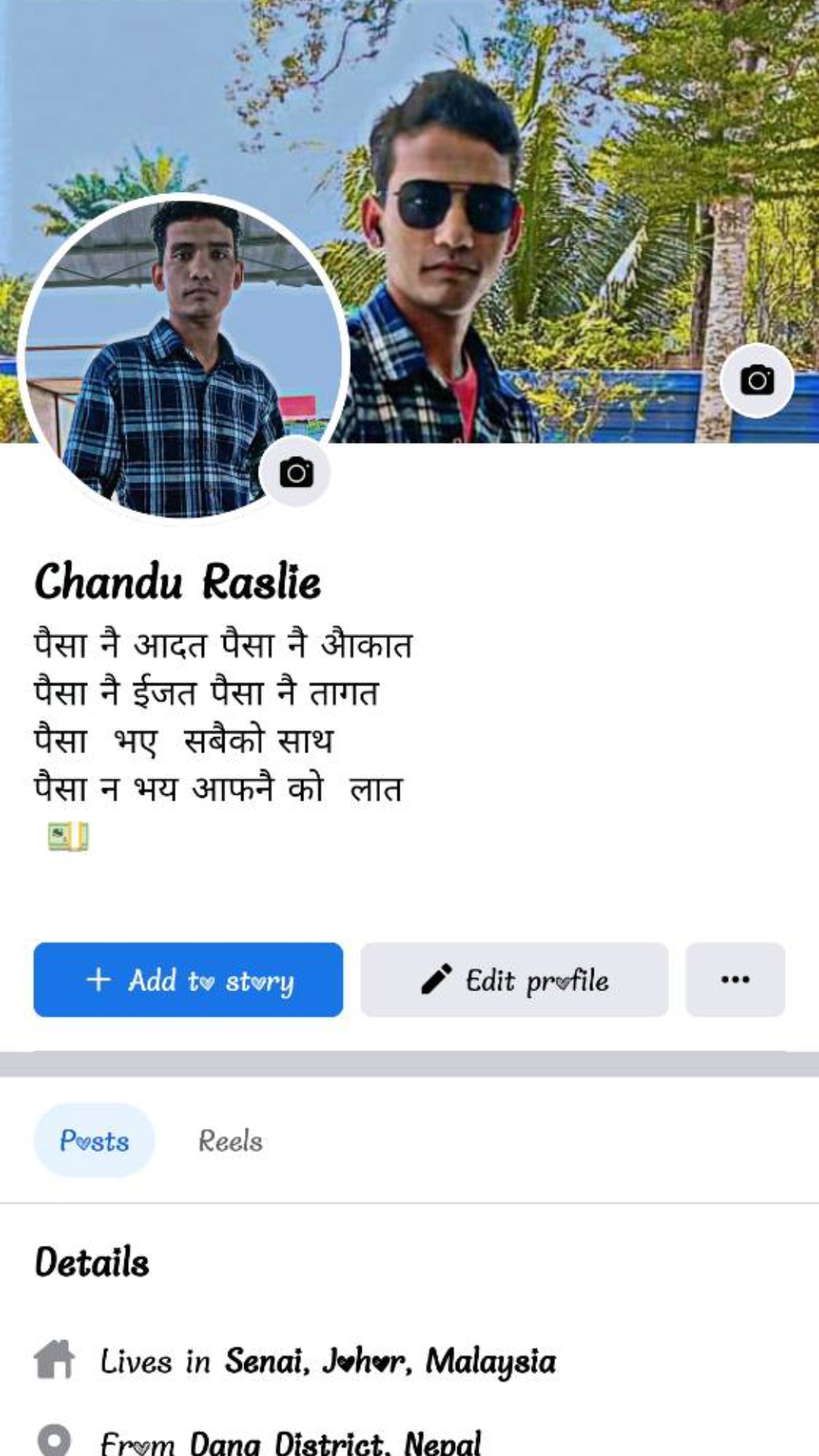Tap camera icon to change cover photo

tap(757, 380)
